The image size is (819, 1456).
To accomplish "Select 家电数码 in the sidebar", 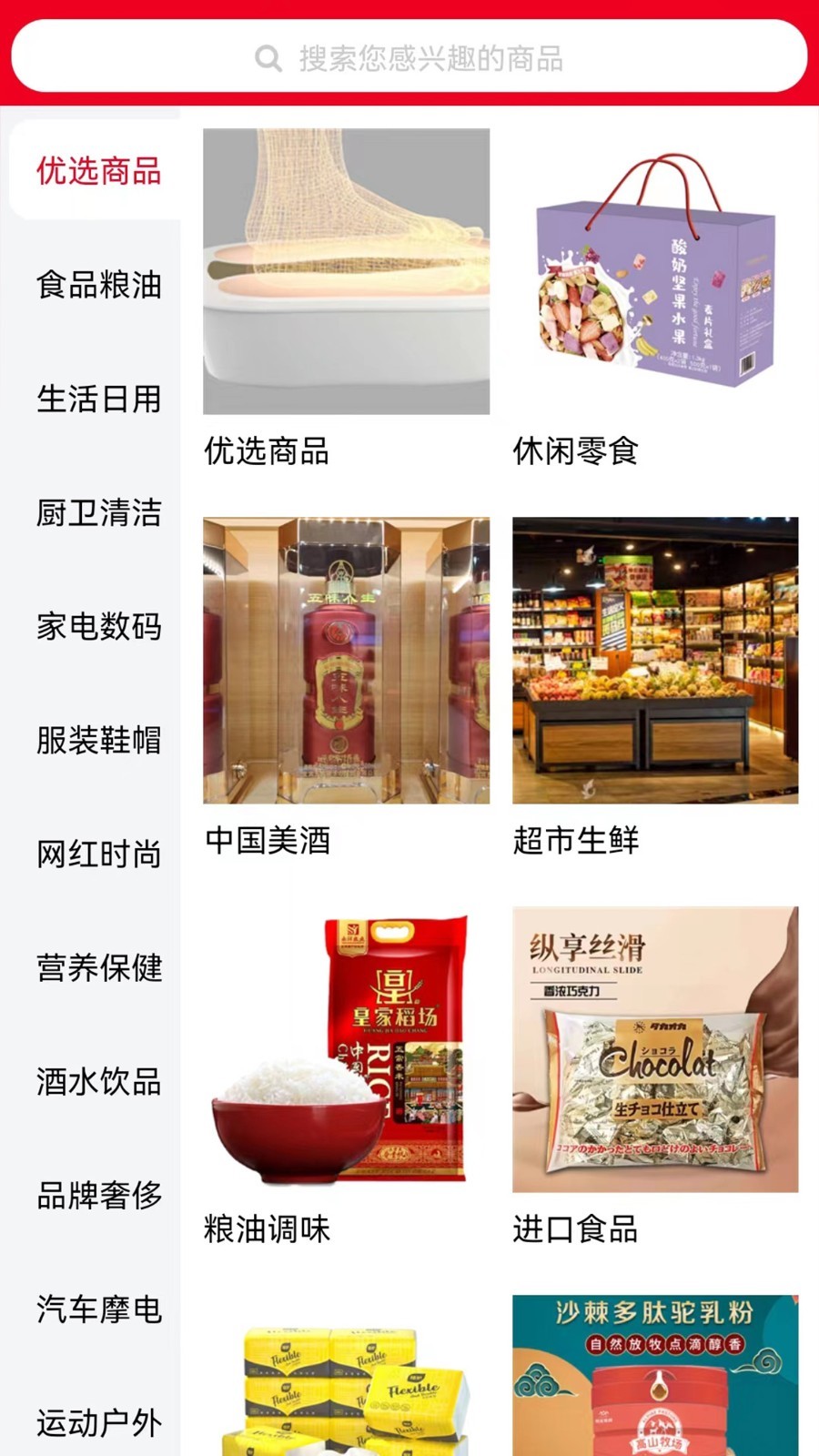I will click(98, 626).
